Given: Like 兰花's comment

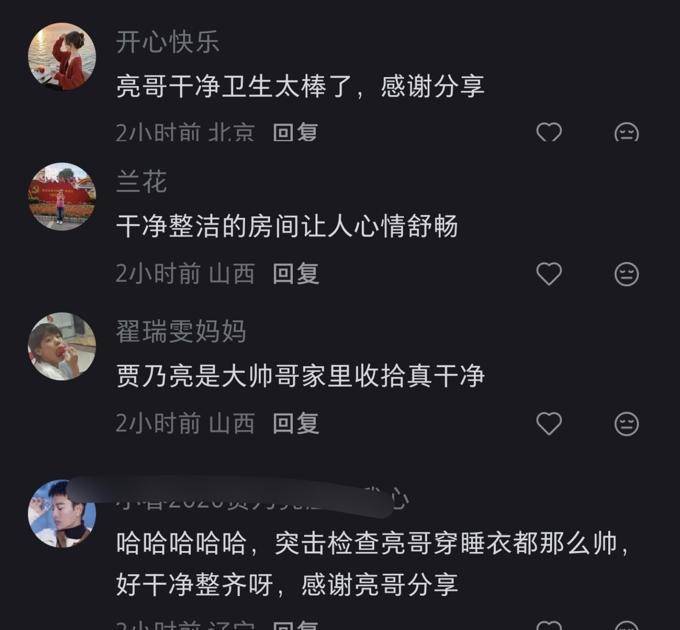Looking at the screenshot, I should (549, 274).
